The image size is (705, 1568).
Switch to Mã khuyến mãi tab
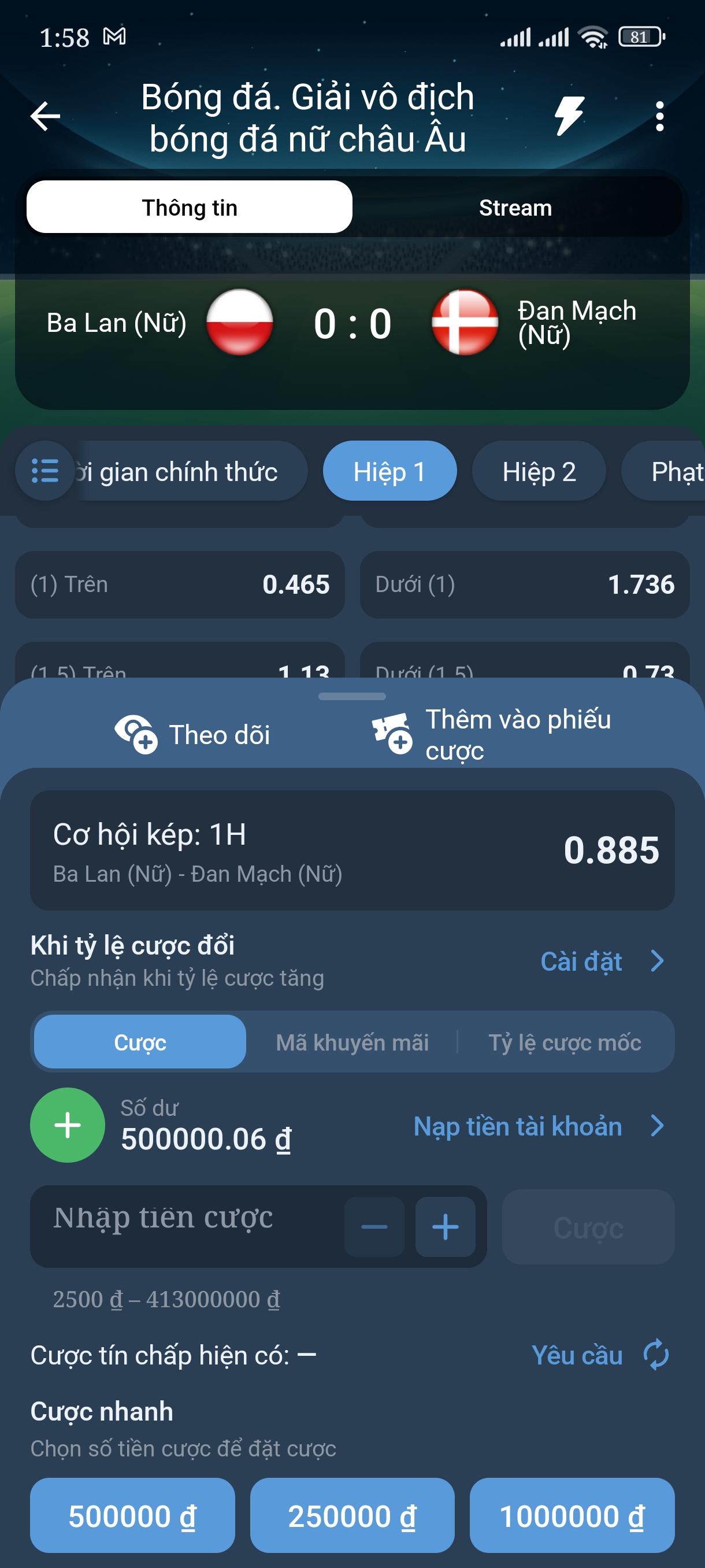(x=351, y=1042)
